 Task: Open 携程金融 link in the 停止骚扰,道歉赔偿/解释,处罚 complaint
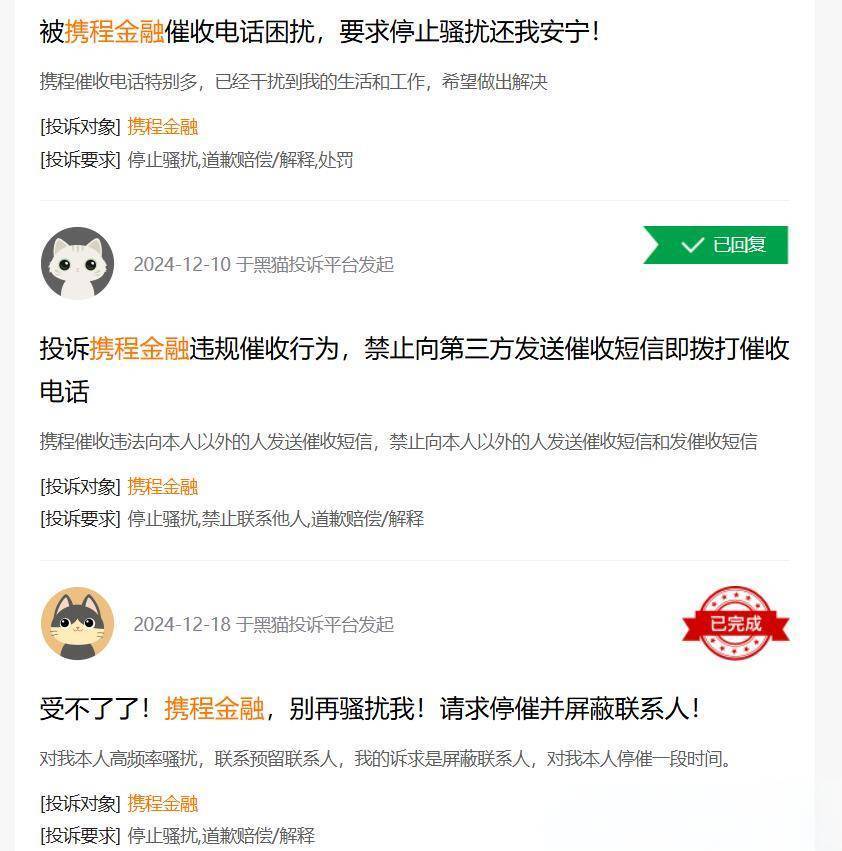point(162,126)
